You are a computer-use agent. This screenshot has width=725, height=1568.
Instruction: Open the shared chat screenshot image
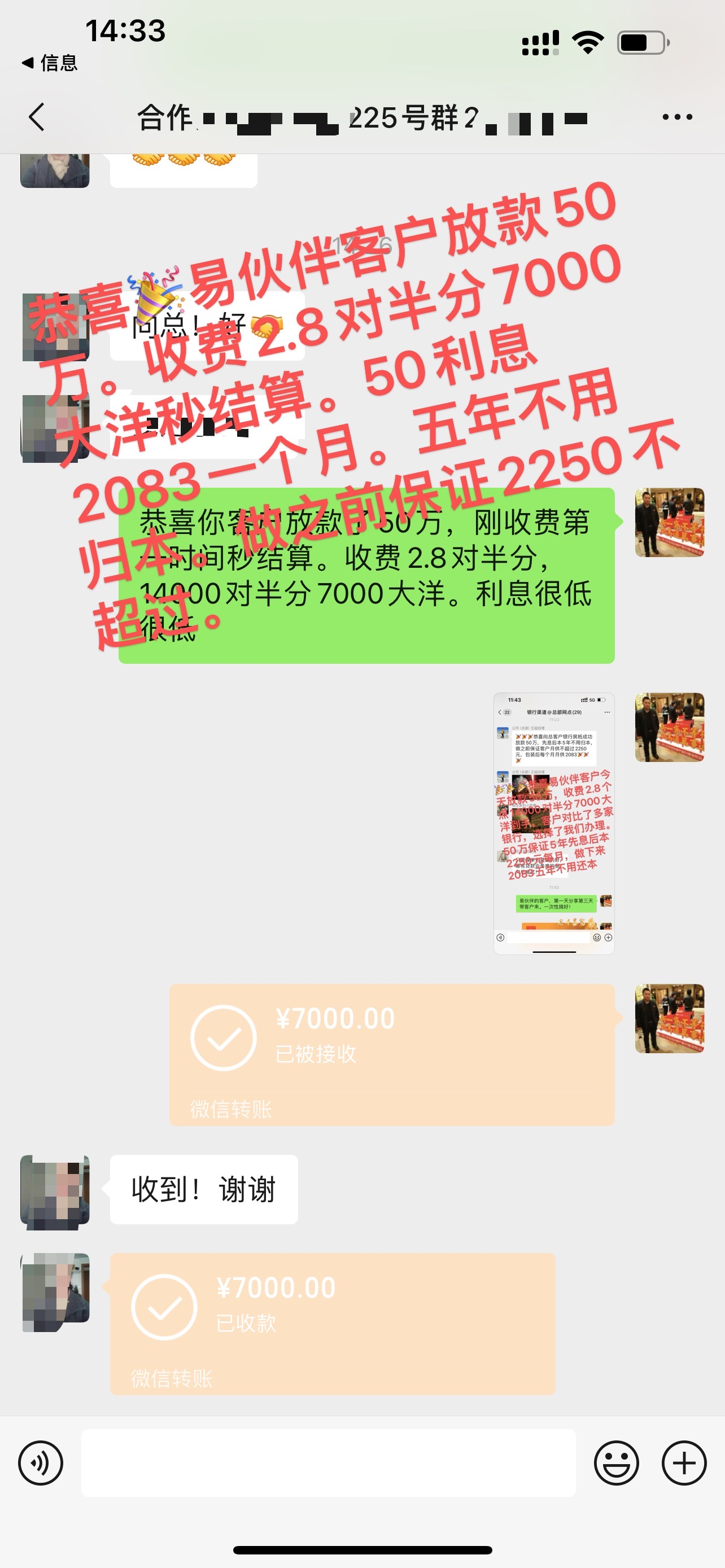pyautogui.click(x=553, y=823)
